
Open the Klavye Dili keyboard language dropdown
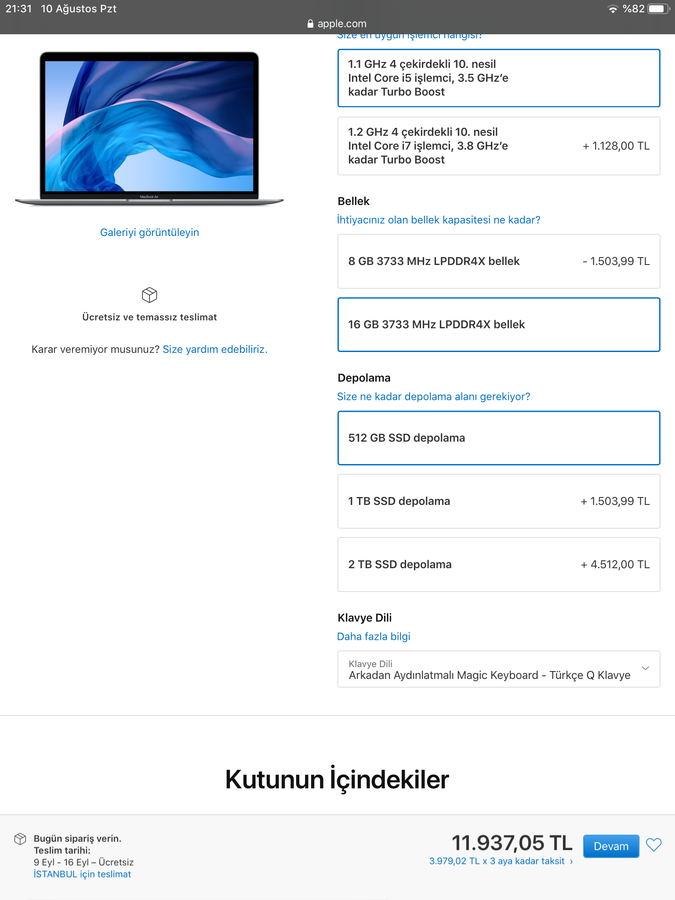tap(498, 669)
